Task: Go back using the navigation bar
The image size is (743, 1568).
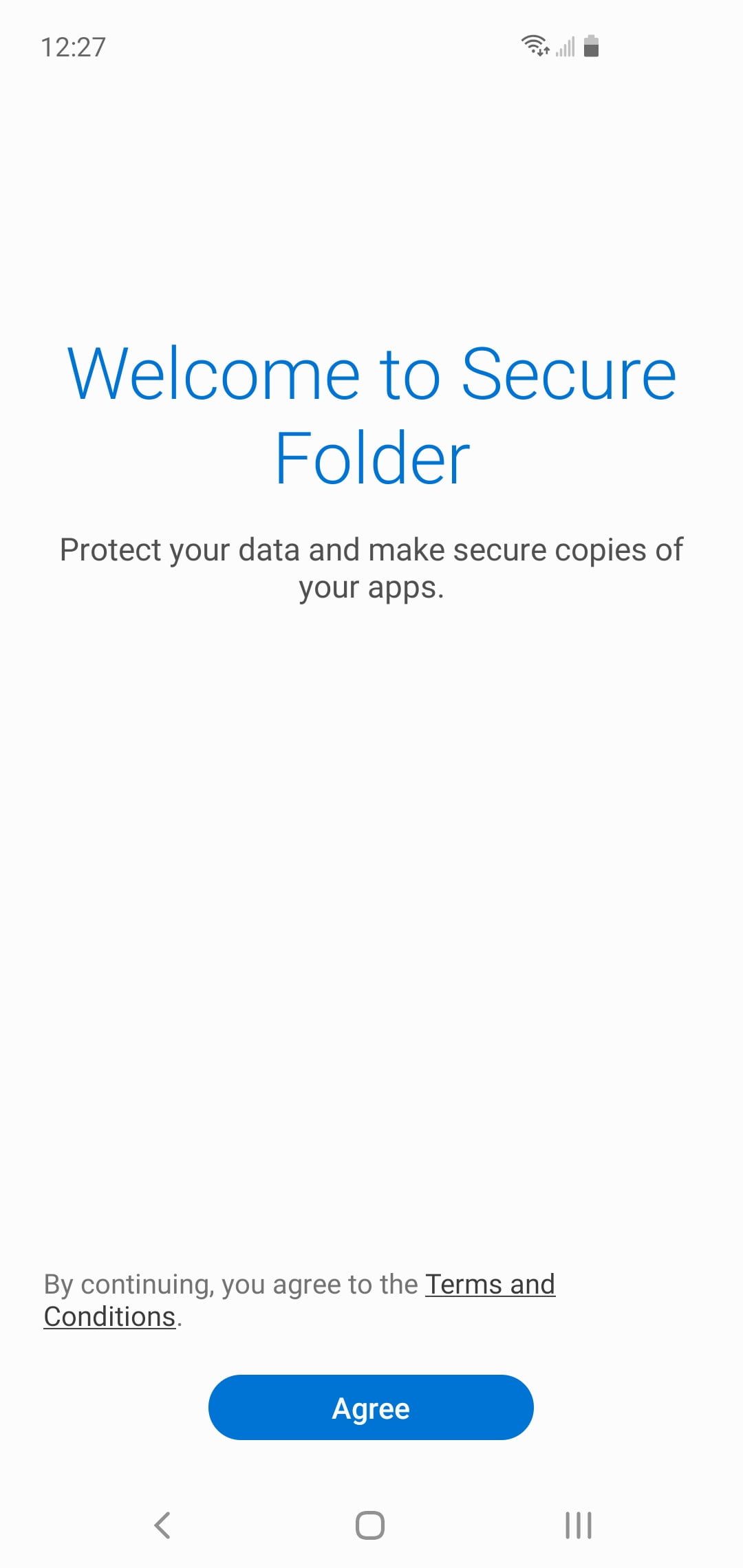Action: (x=162, y=1525)
